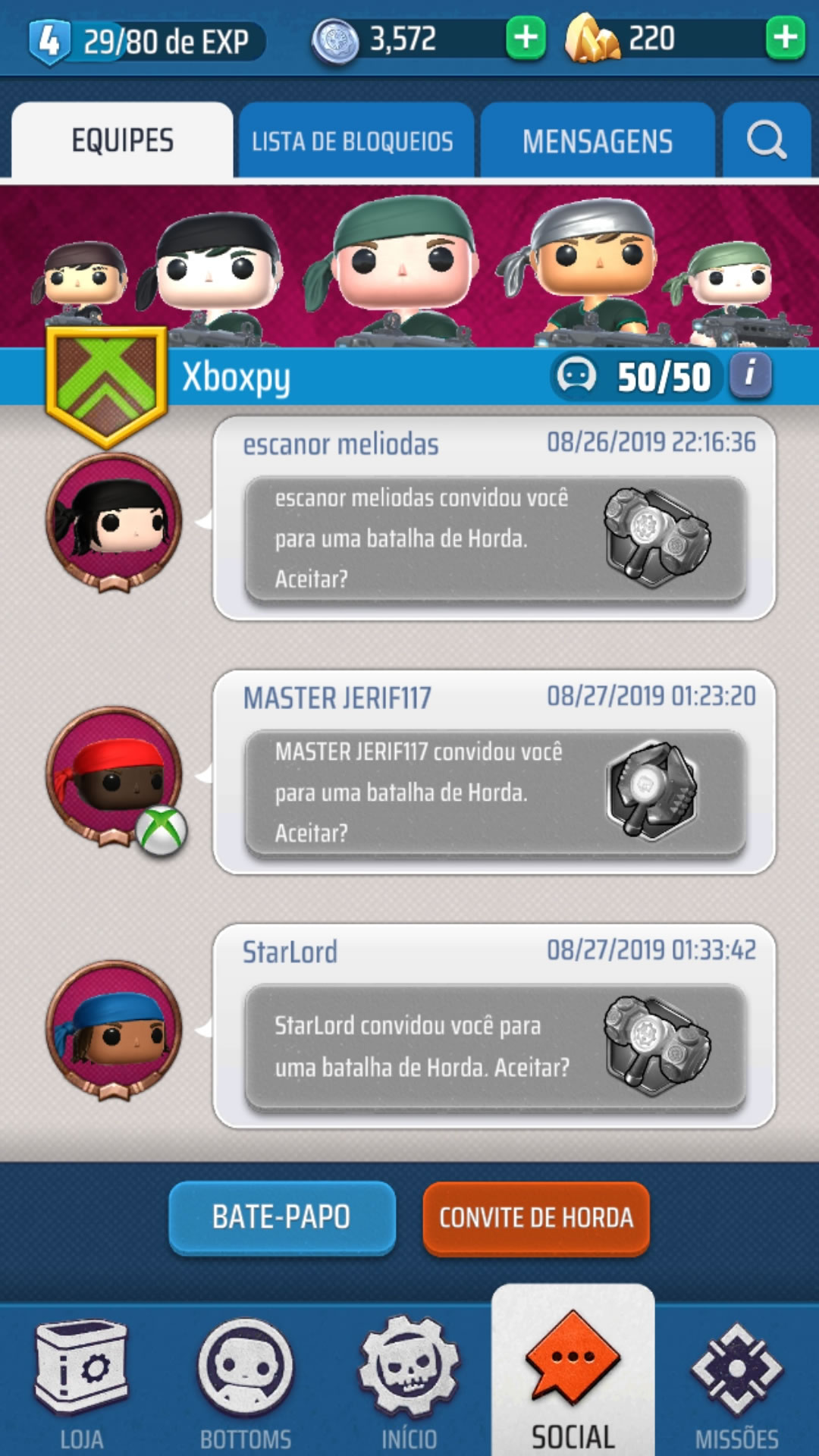
Task: Go to the Loja tab
Action: (82, 1382)
